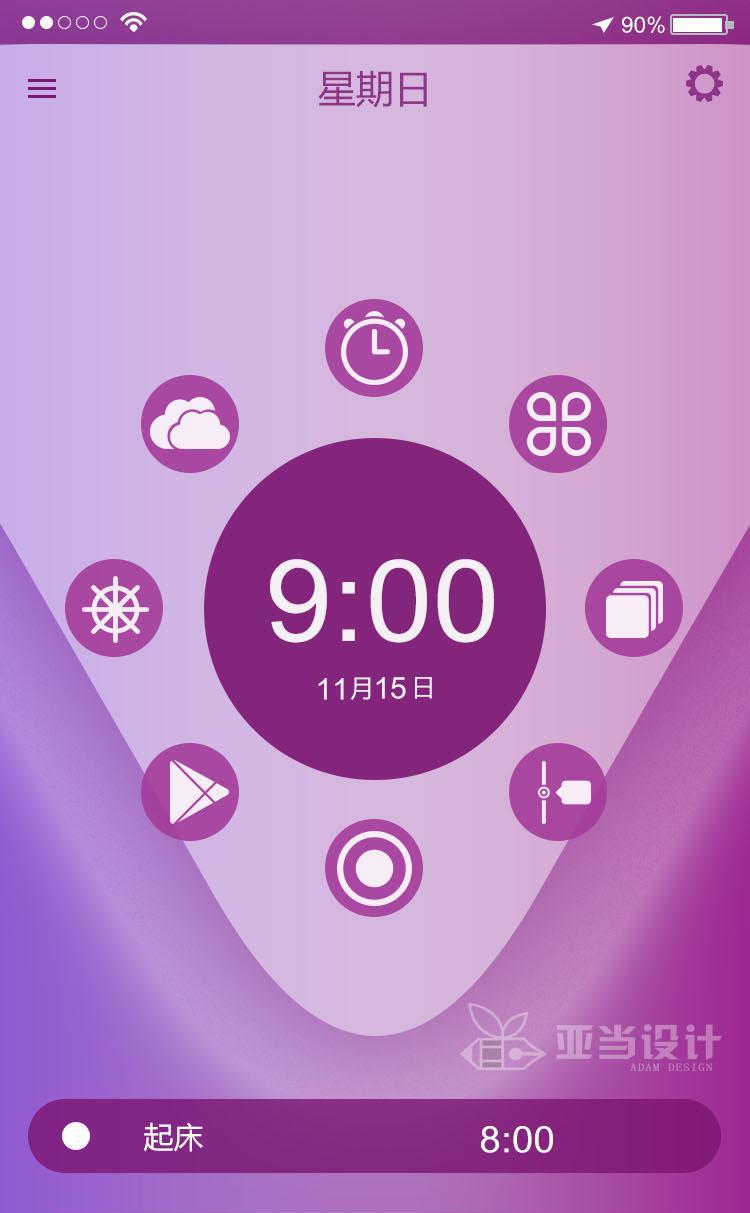Viewport: 750px width, 1213px height.
Task: Tap the alarm clock icon
Action: (x=374, y=348)
